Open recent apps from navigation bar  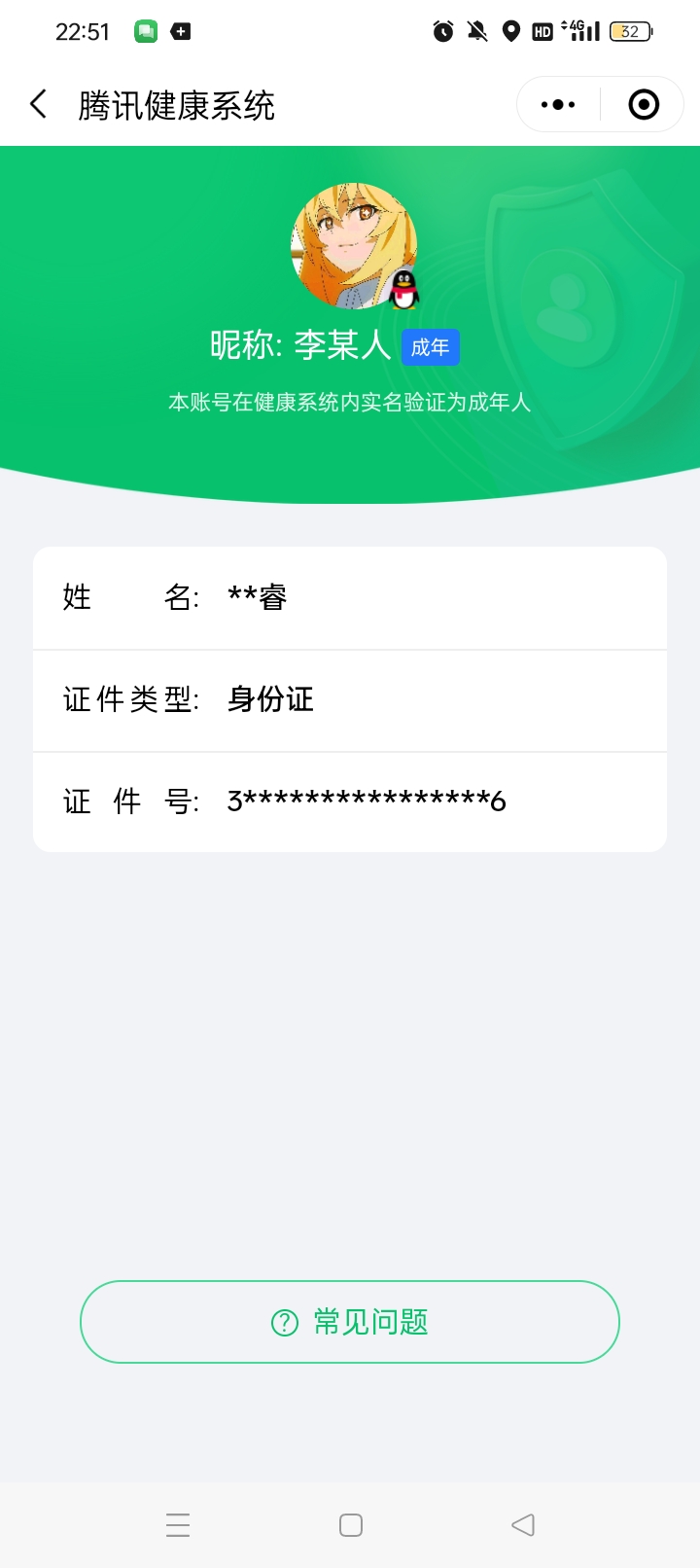pos(178,1524)
